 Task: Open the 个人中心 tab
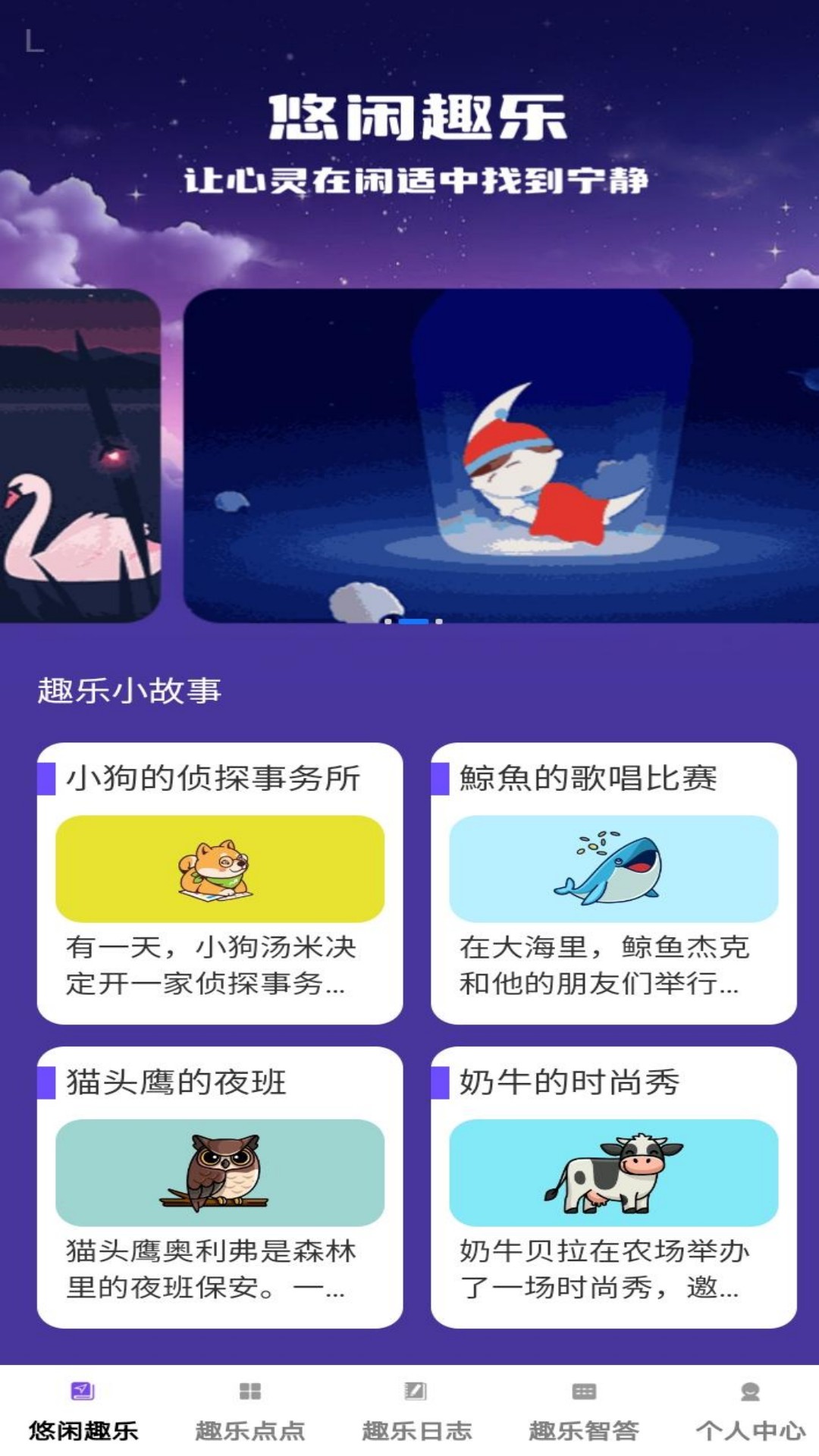(750, 1412)
